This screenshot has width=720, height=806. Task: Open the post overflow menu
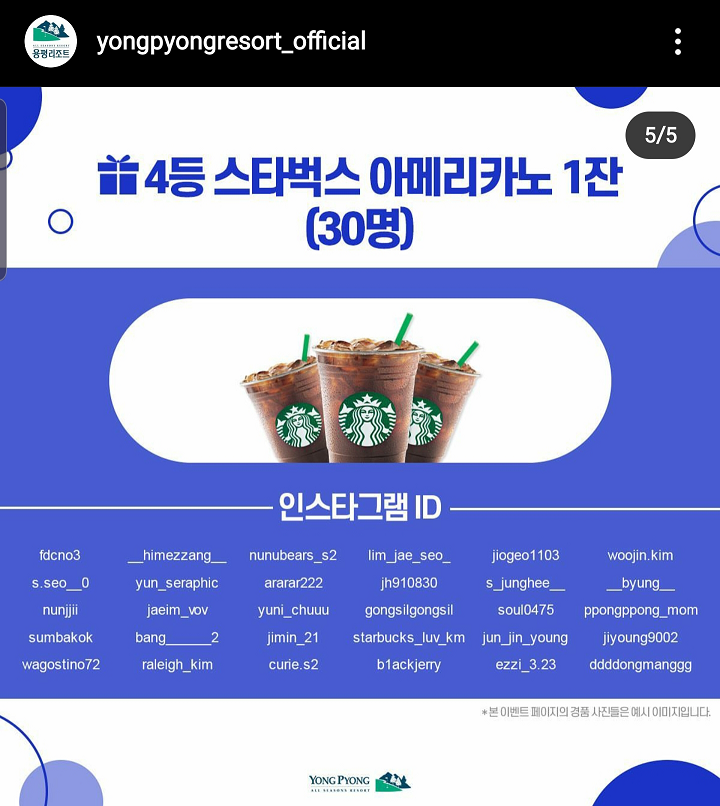[677, 42]
